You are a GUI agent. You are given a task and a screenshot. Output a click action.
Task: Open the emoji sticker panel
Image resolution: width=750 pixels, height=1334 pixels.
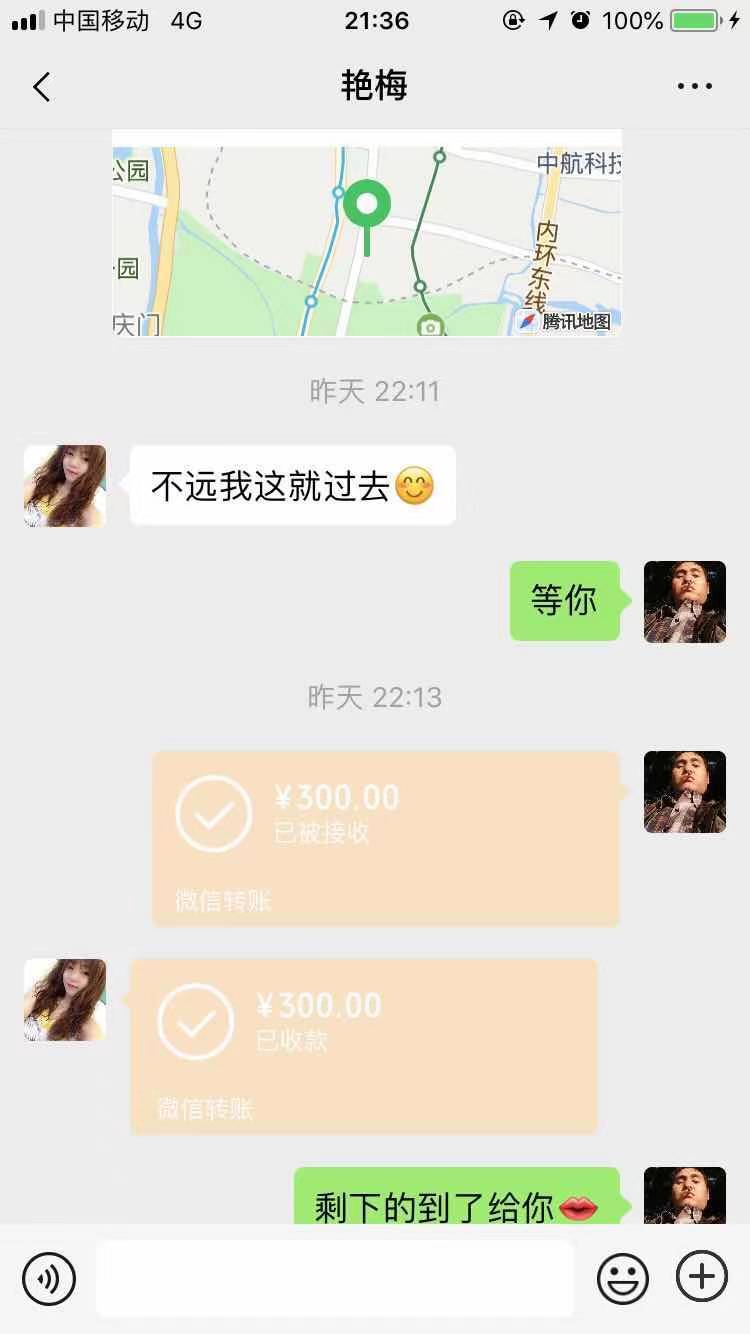[622, 1278]
